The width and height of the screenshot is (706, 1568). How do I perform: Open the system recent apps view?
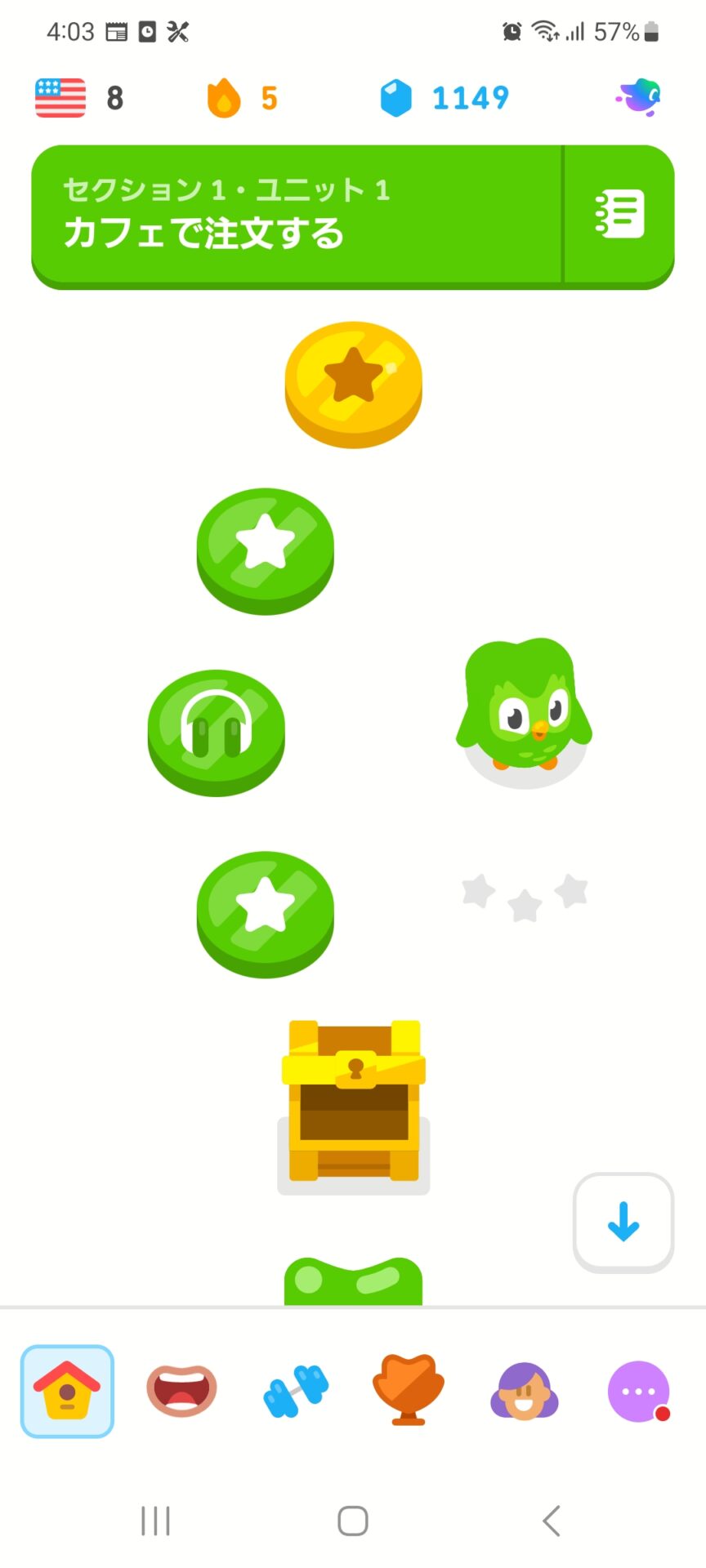[155, 1521]
